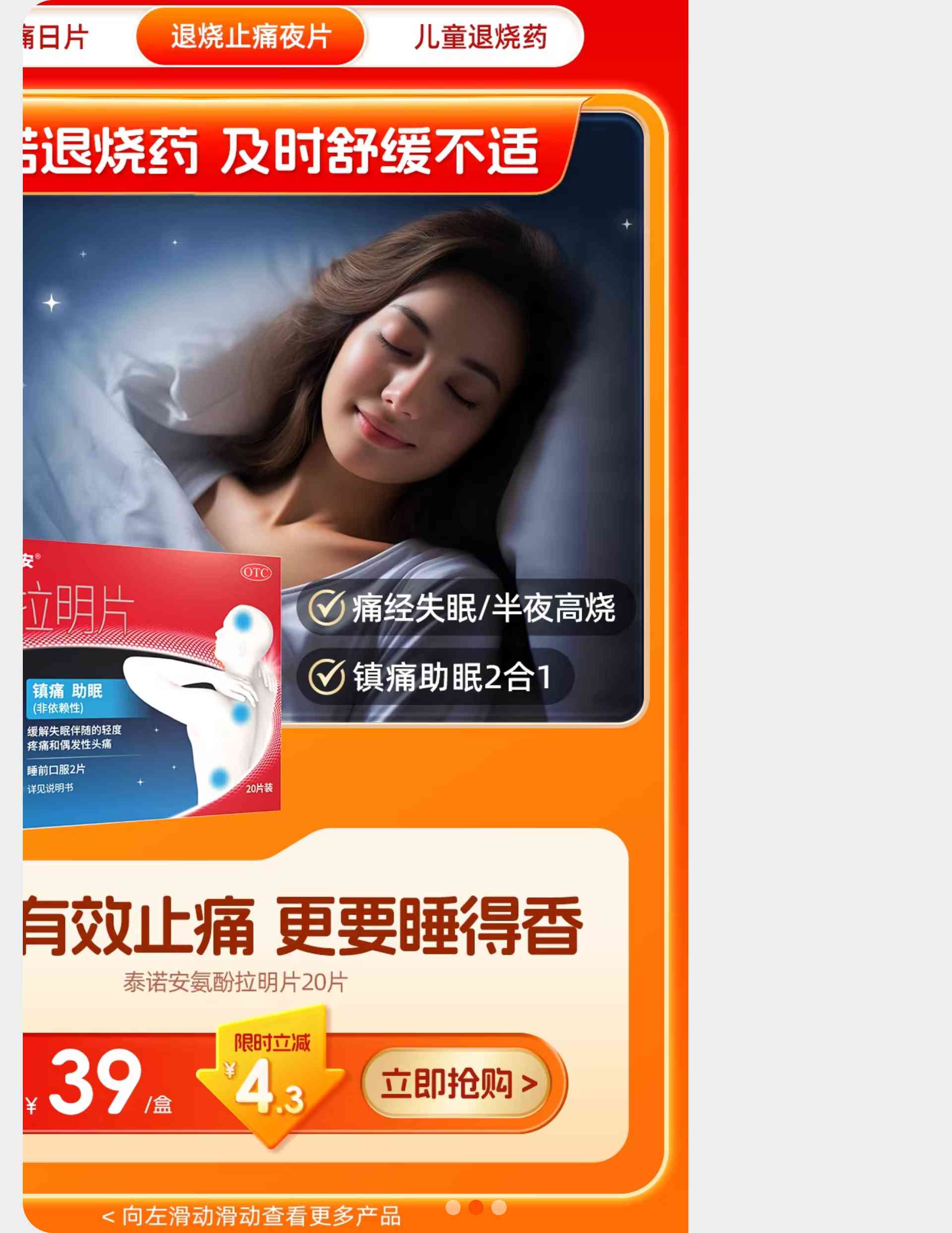The image size is (952, 1233).
Task: Go to the first carousel page dot
Action: [453, 1207]
